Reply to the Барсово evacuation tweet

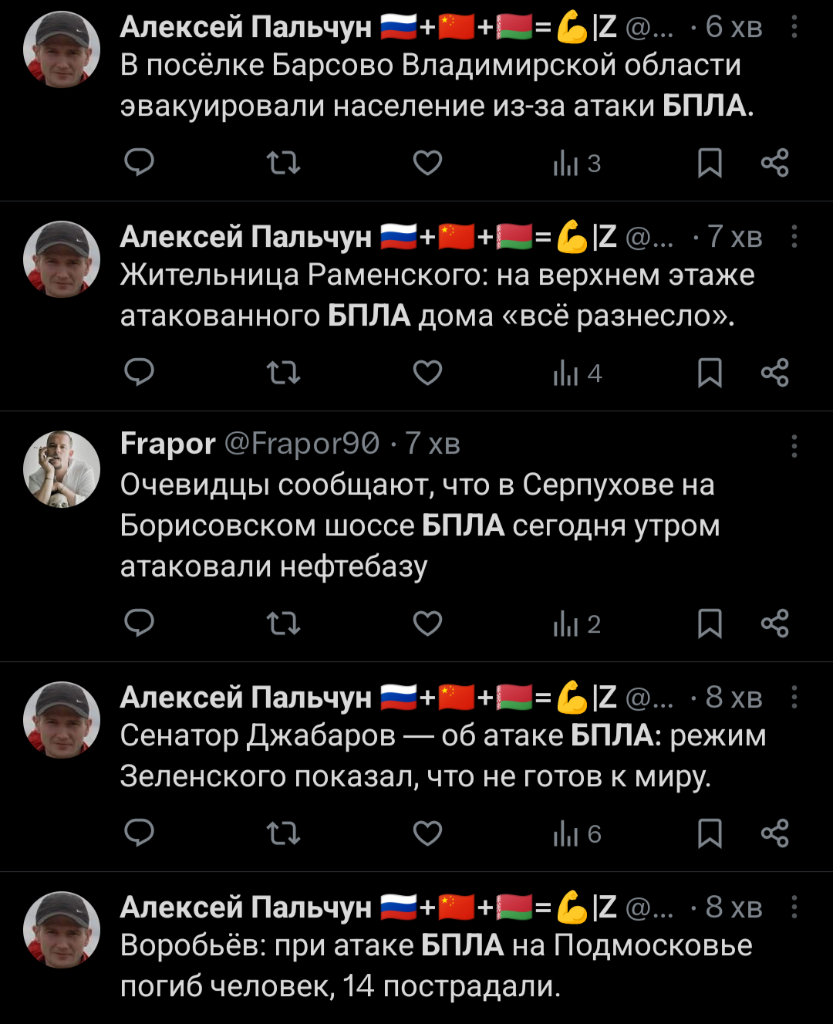click(141, 163)
